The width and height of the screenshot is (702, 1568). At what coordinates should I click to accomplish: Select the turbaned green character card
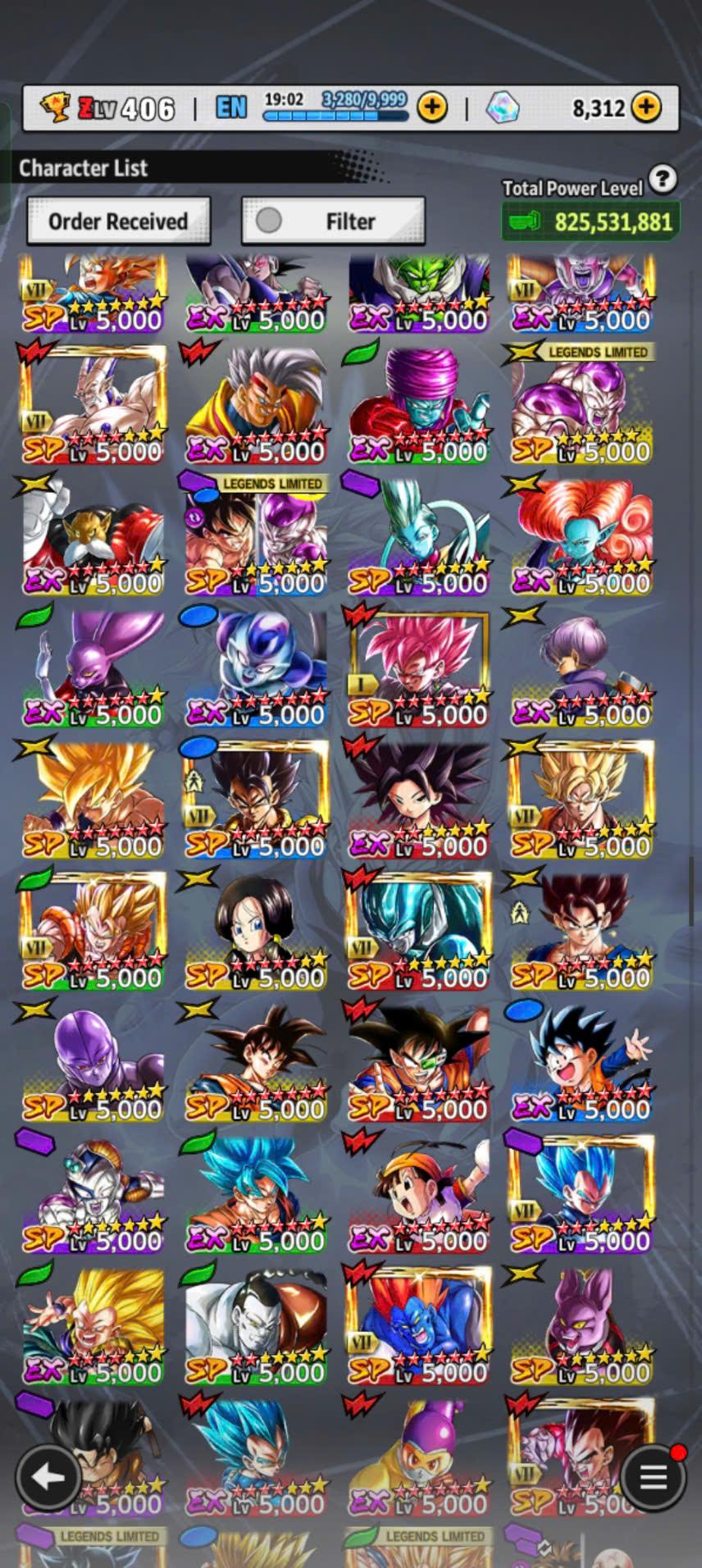tap(418, 405)
